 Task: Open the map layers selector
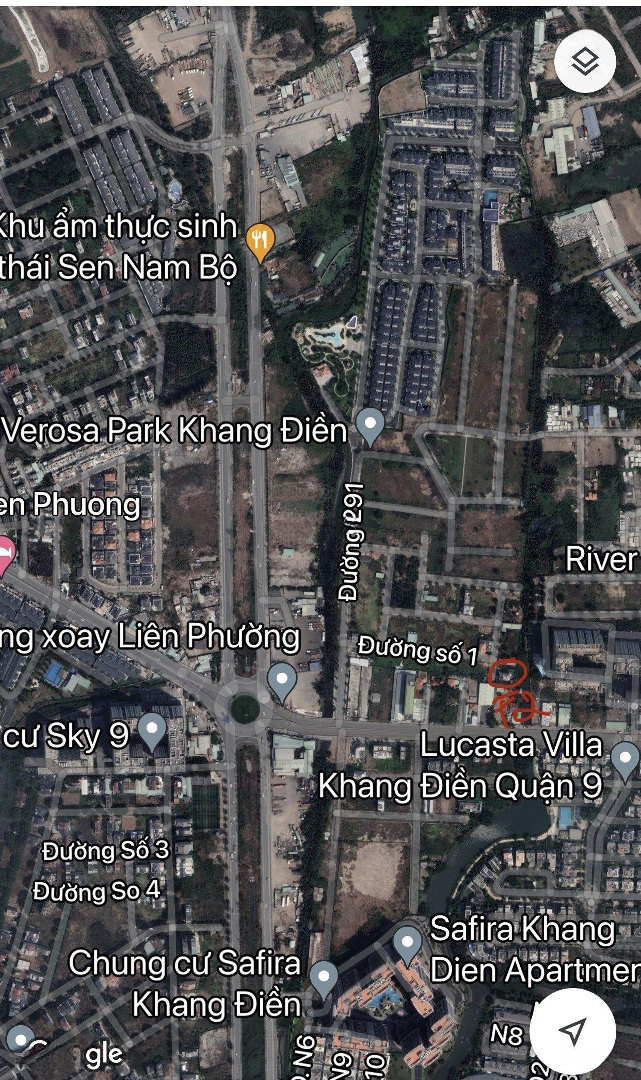coord(585,62)
